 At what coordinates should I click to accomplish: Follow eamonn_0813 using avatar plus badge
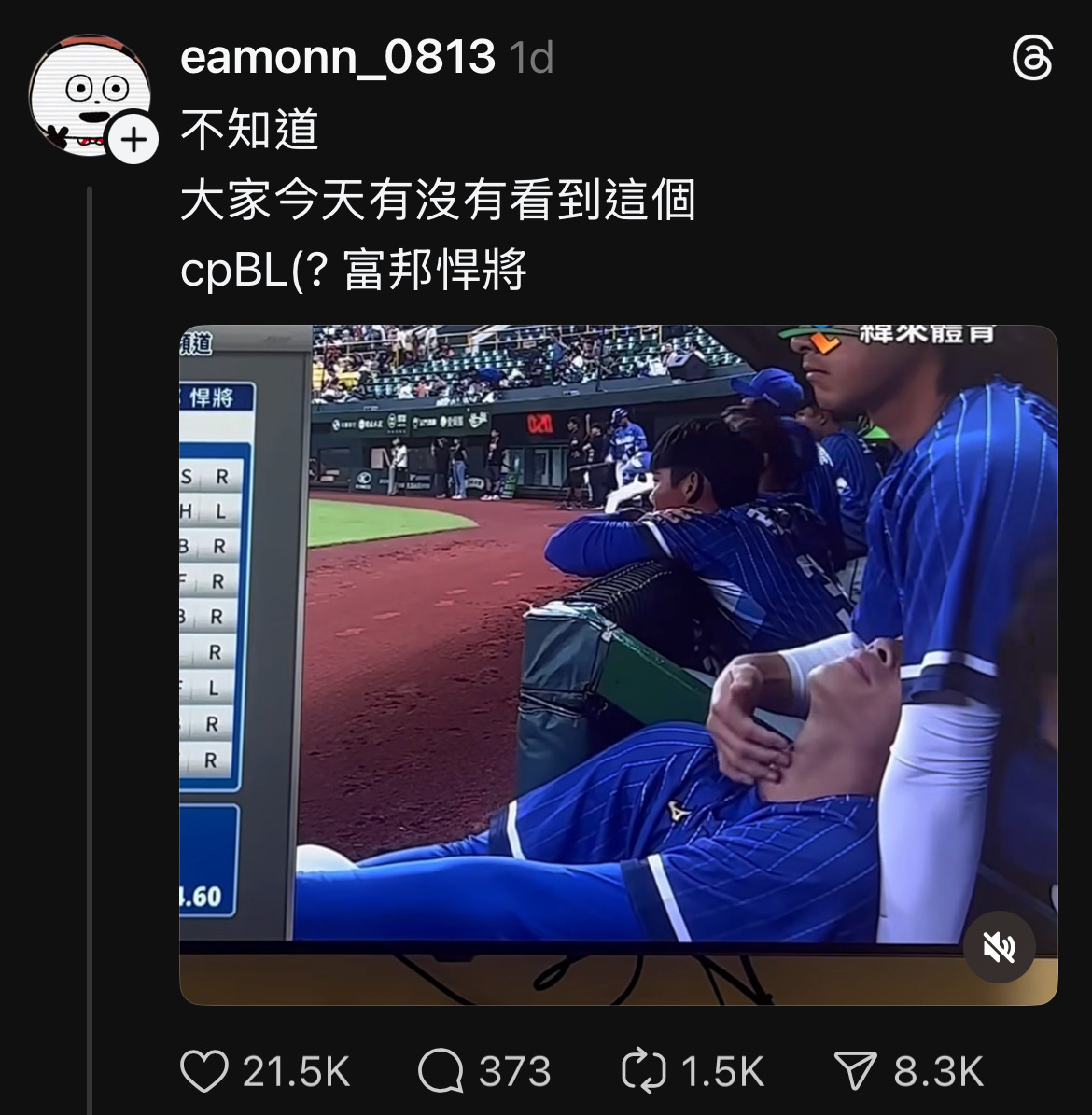pyautogui.click(x=133, y=141)
